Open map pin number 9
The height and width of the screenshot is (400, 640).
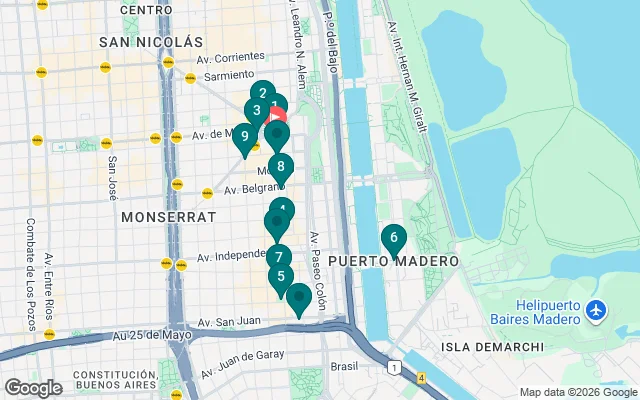(244, 137)
